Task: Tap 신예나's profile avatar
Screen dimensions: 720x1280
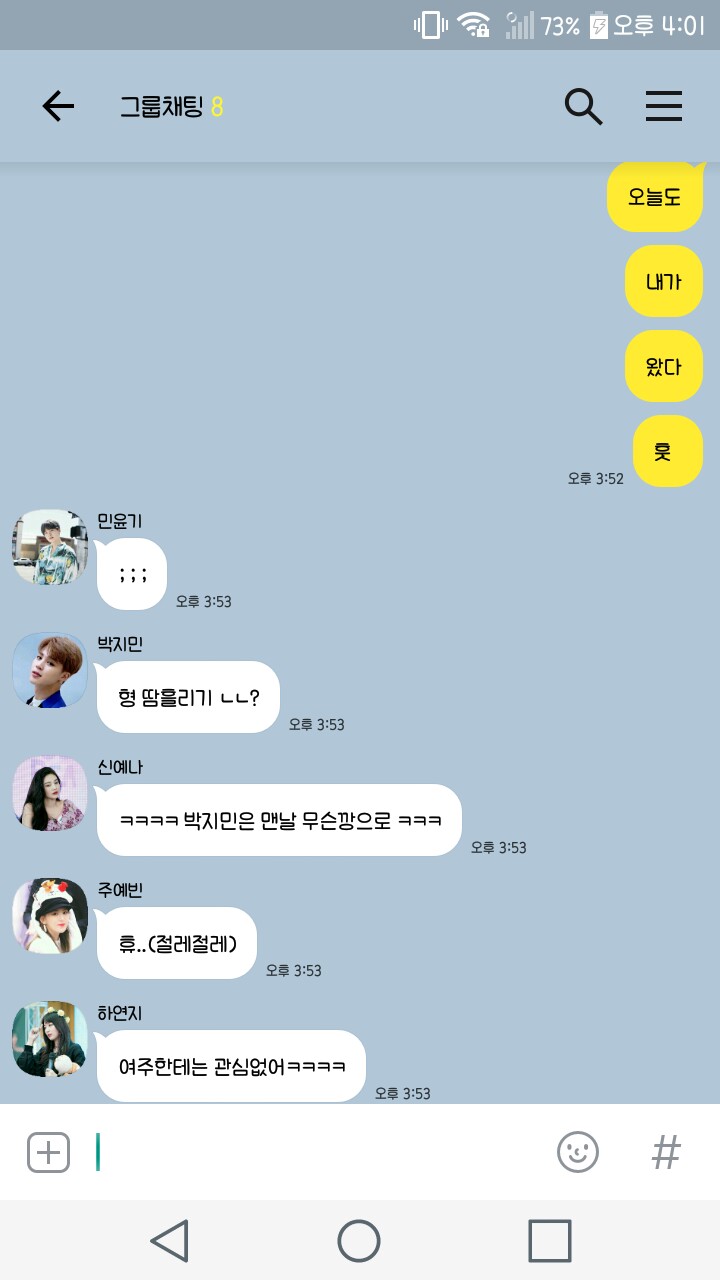Action: pos(50,793)
